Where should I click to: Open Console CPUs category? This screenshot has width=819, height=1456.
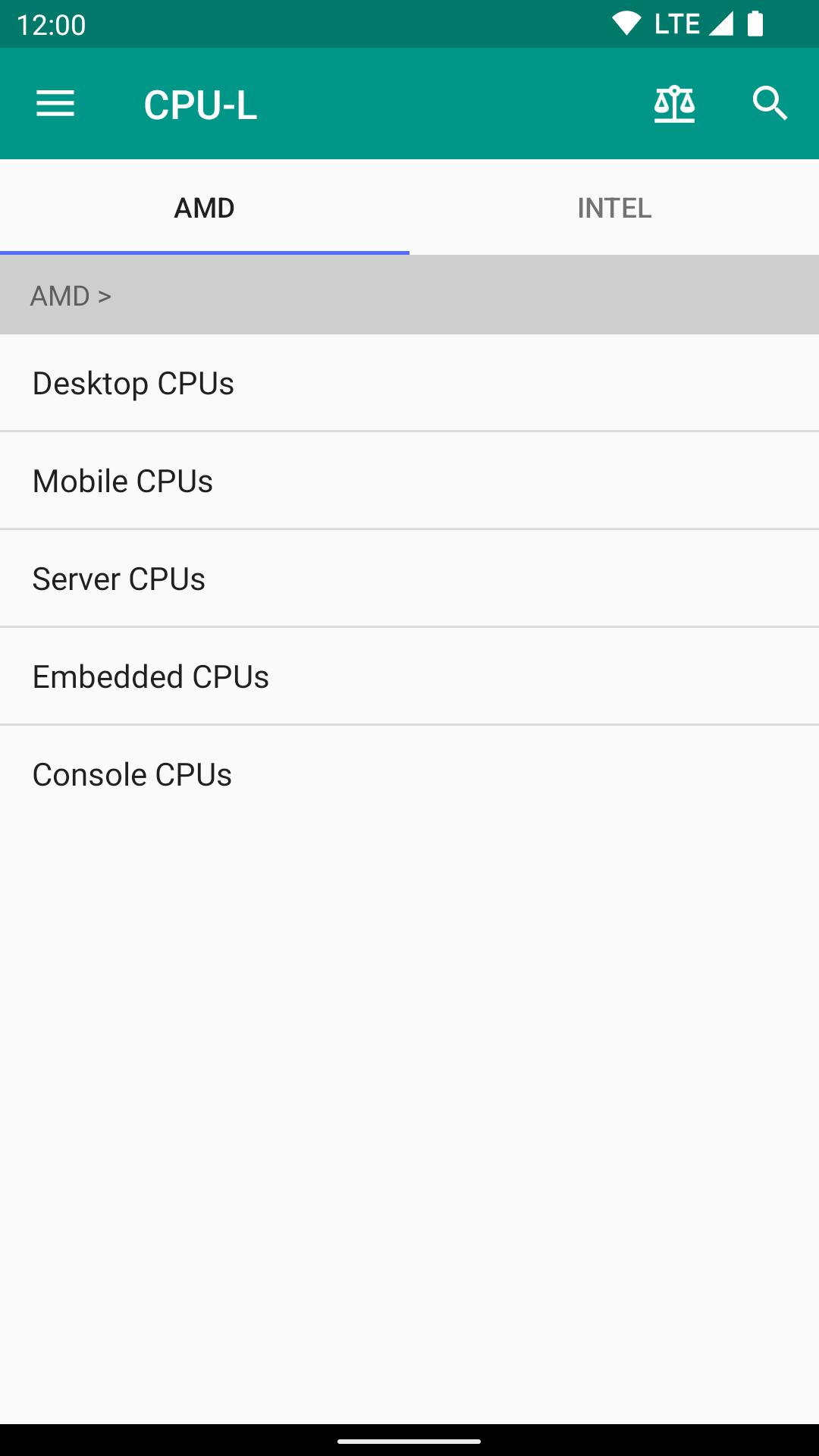pyautogui.click(x=409, y=774)
